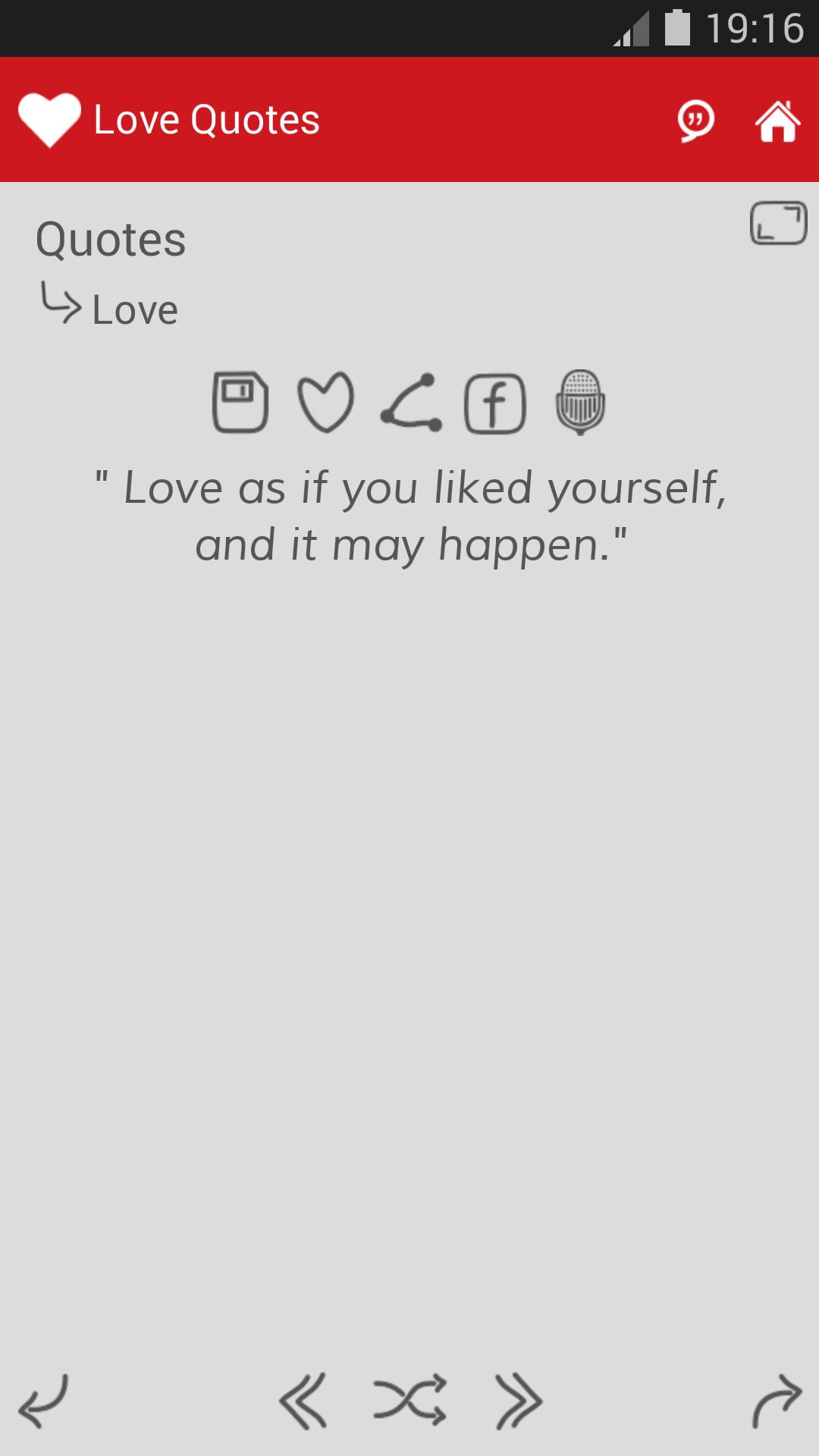Add this quote to favorites
The height and width of the screenshot is (1456, 819).
tap(326, 402)
